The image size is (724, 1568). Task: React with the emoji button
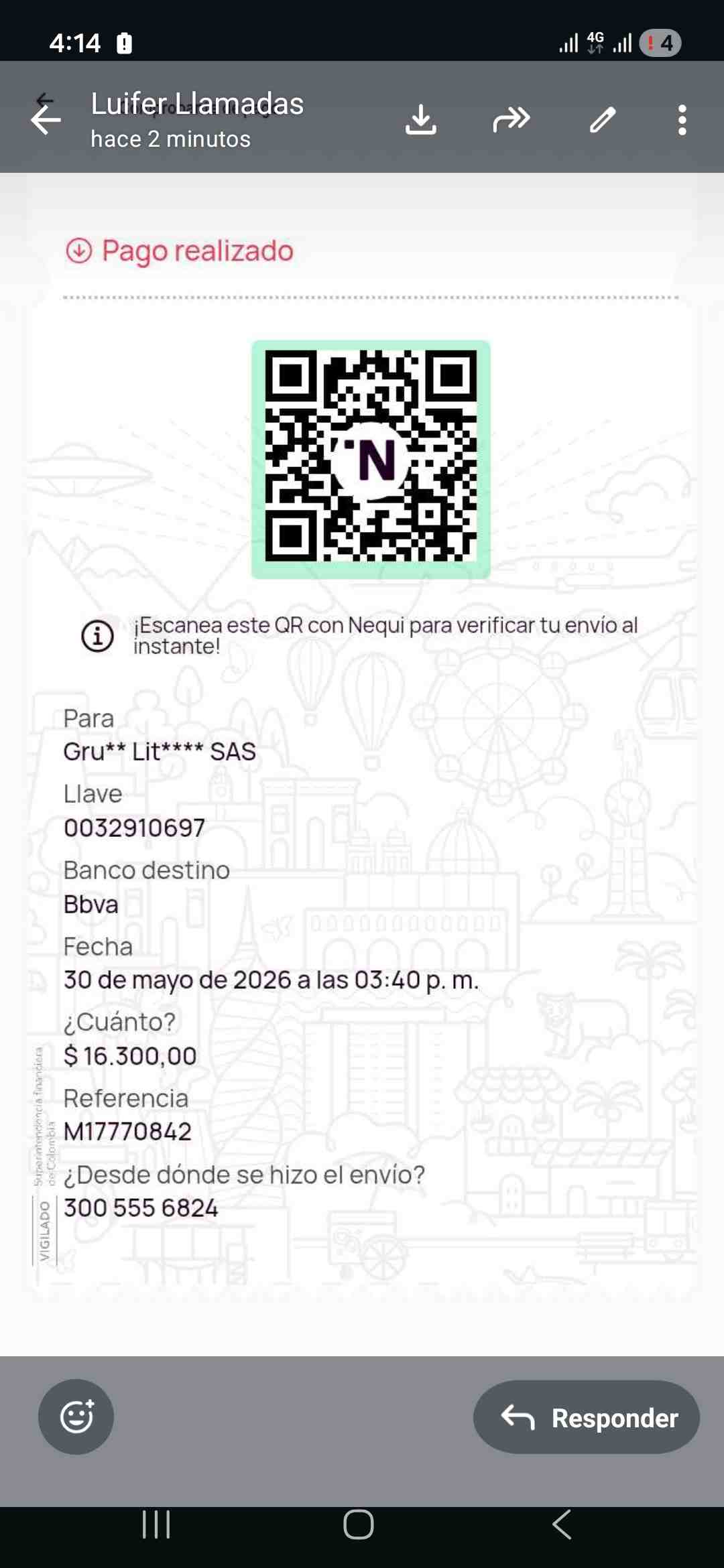click(x=76, y=1417)
